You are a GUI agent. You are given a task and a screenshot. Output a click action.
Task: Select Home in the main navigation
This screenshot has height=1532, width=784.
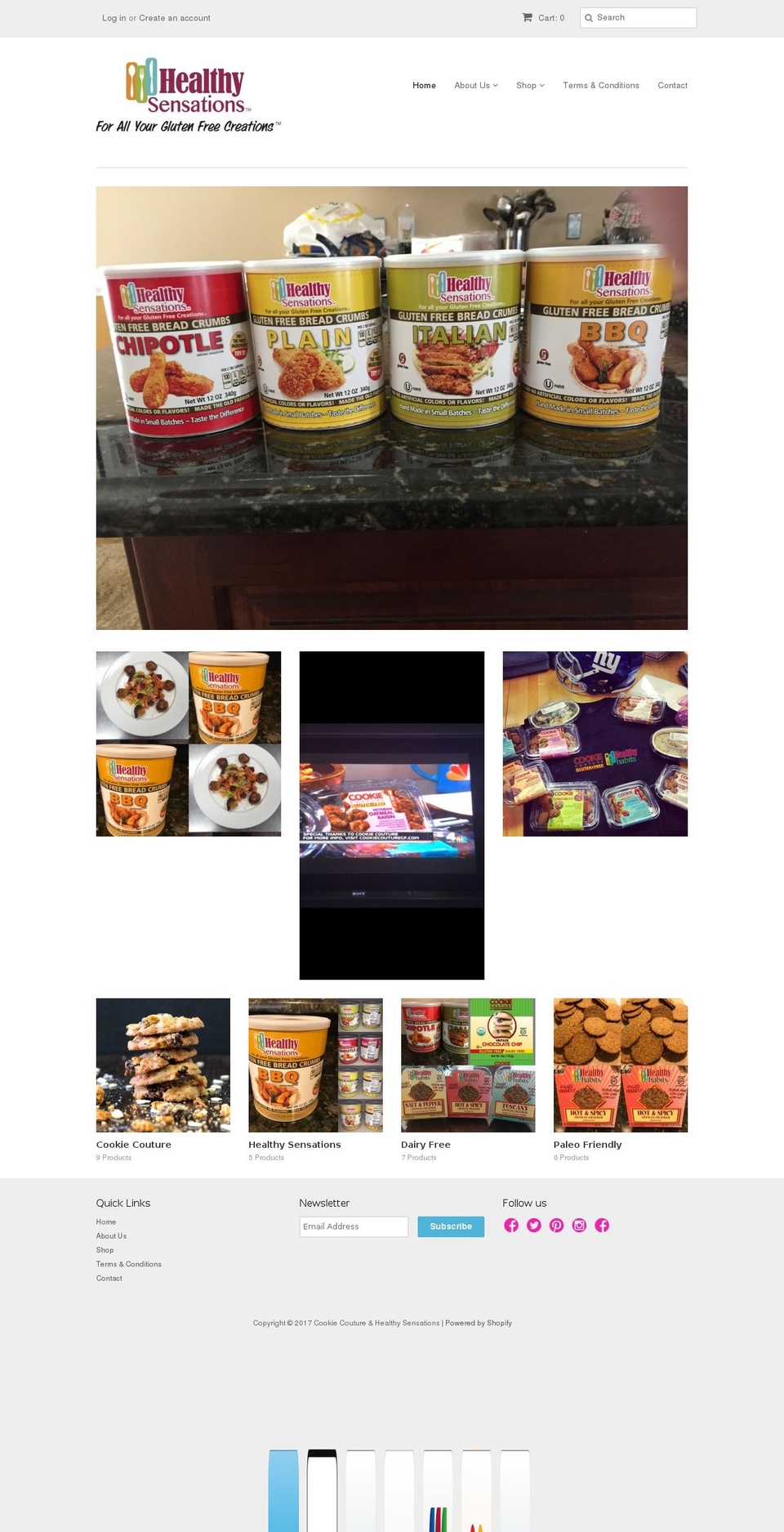(424, 85)
